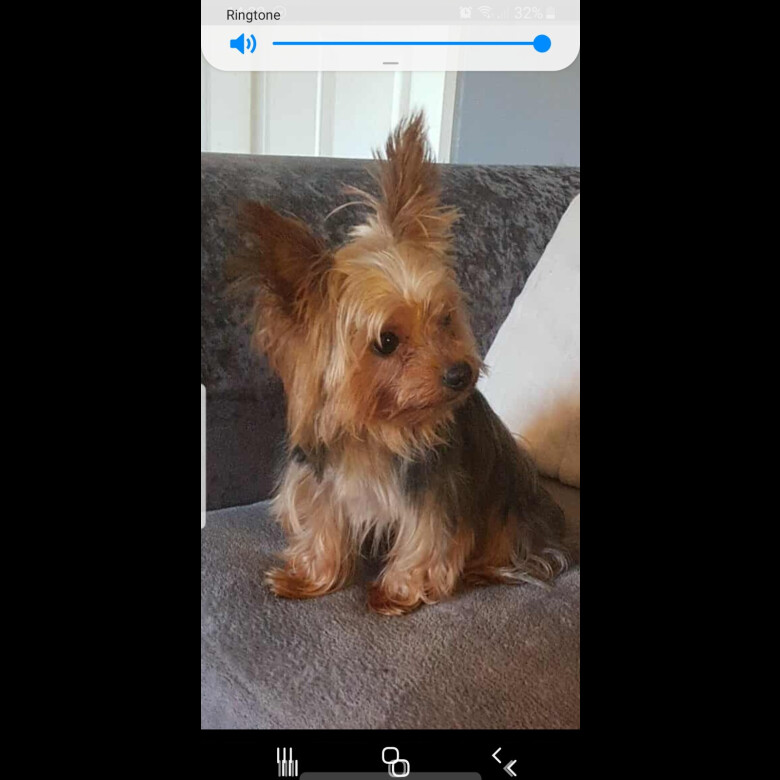Go back using the navigation arrow
The image size is (780, 780).
coord(503,761)
